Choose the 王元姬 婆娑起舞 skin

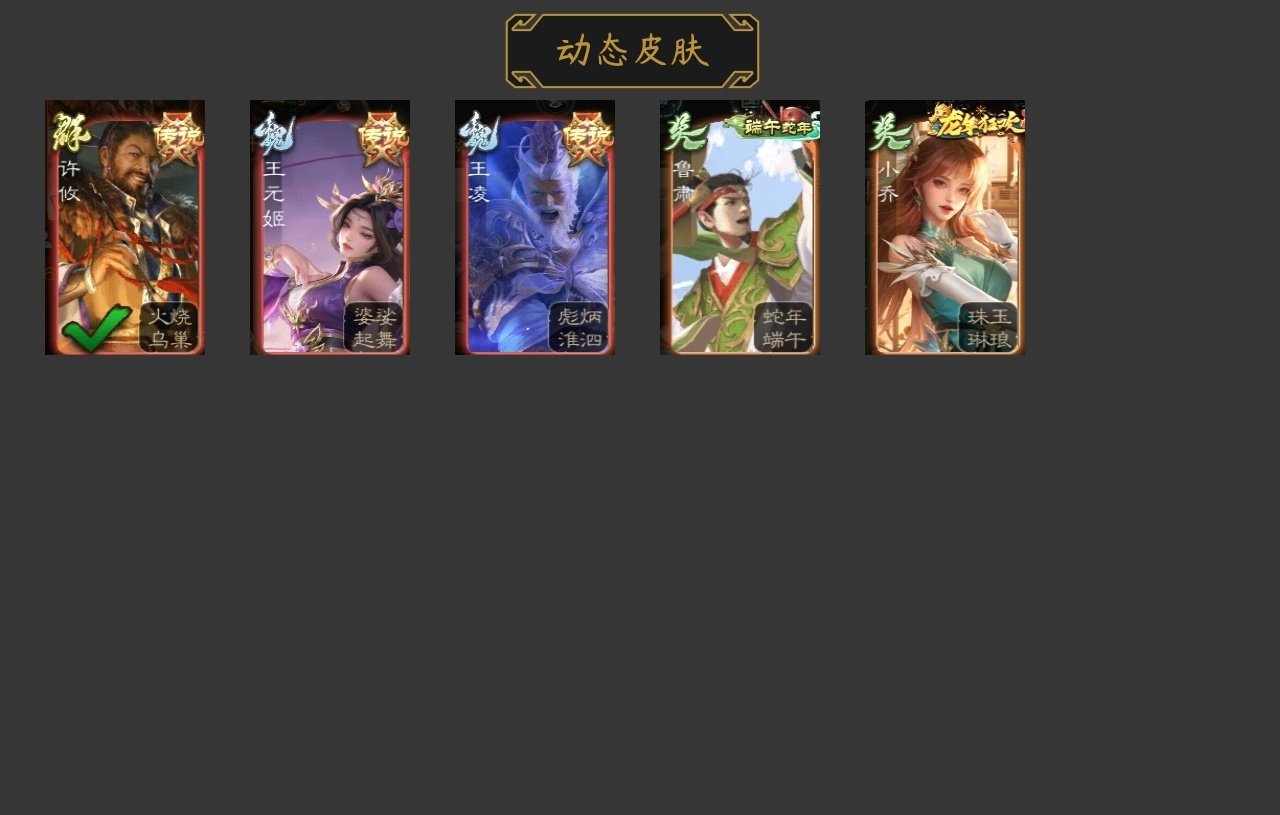pos(330,228)
